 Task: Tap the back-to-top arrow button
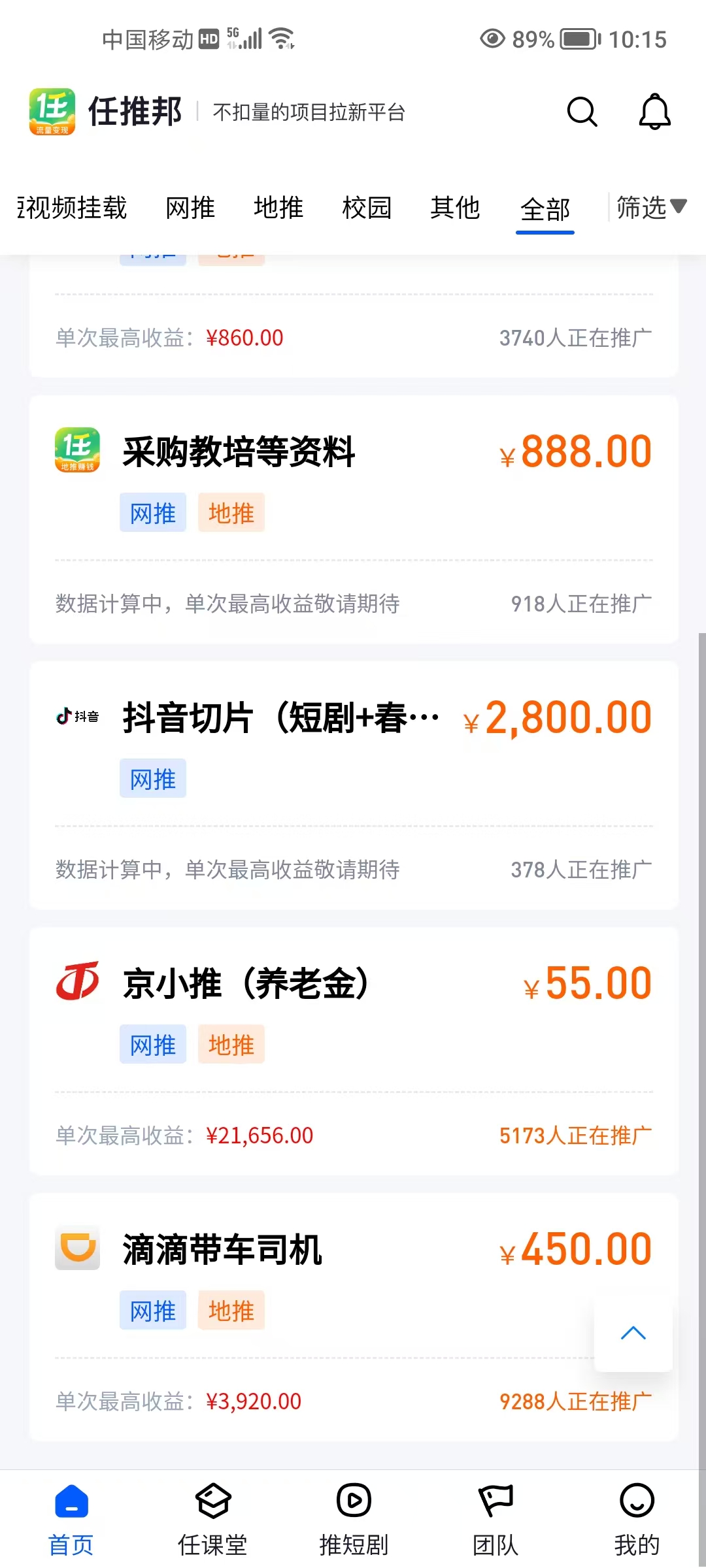point(633,1333)
